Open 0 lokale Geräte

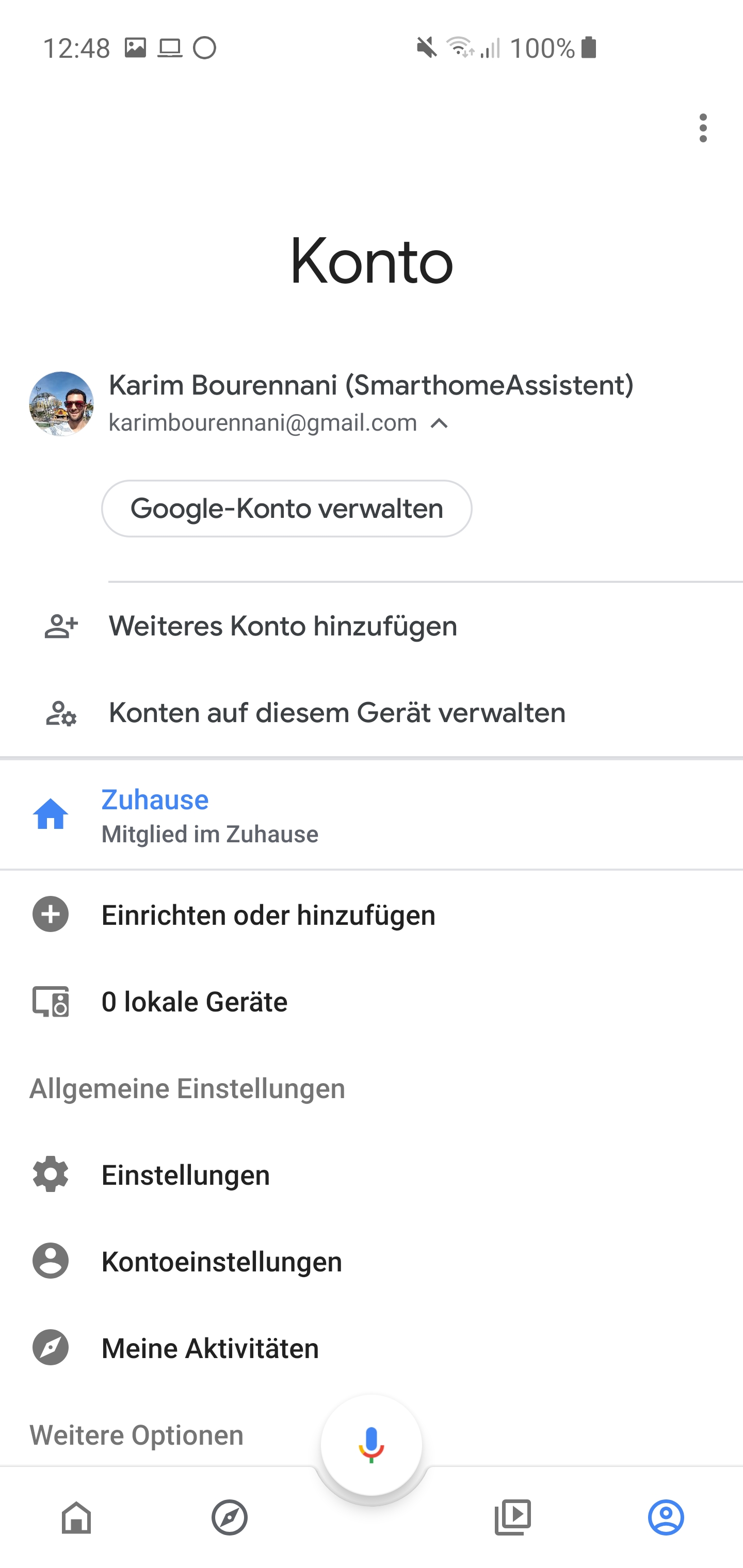pos(195,1002)
